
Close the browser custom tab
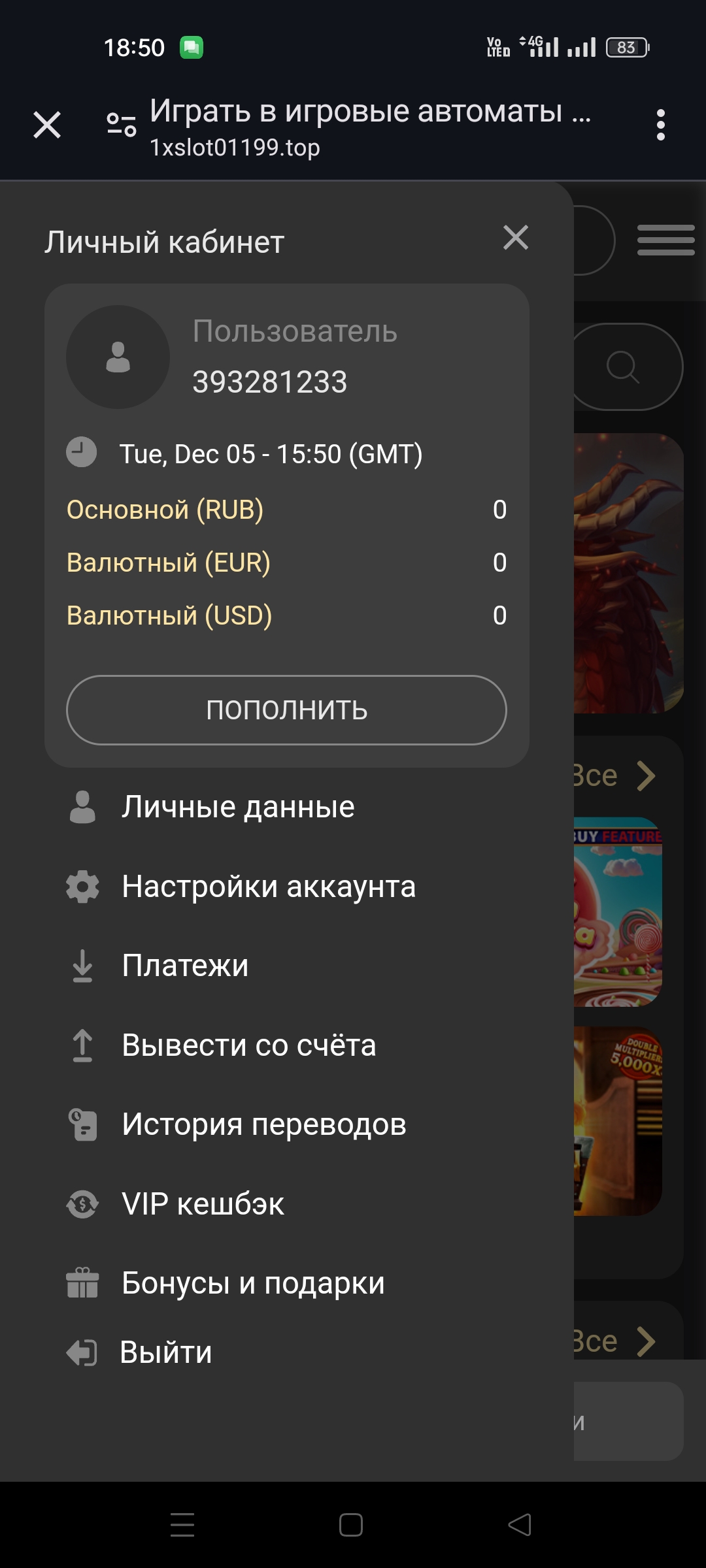47,125
